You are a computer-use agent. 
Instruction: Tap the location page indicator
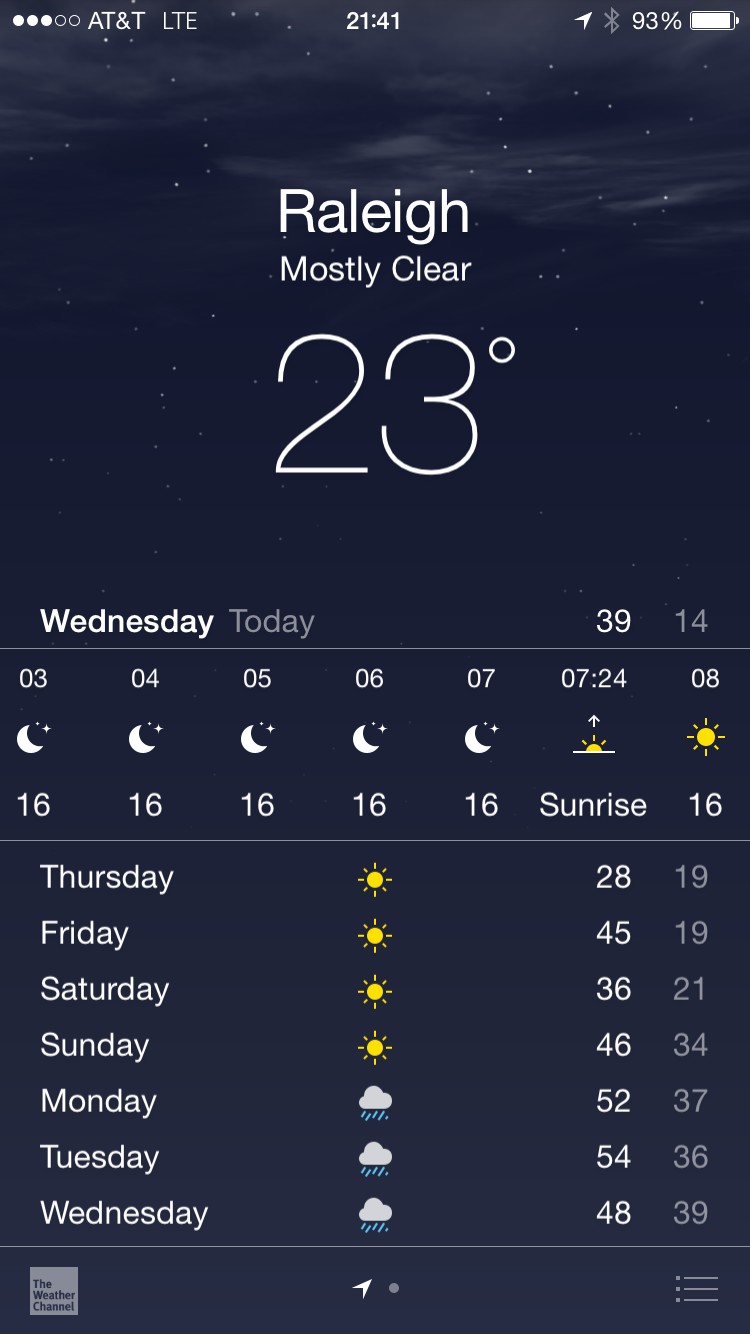[364, 1289]
